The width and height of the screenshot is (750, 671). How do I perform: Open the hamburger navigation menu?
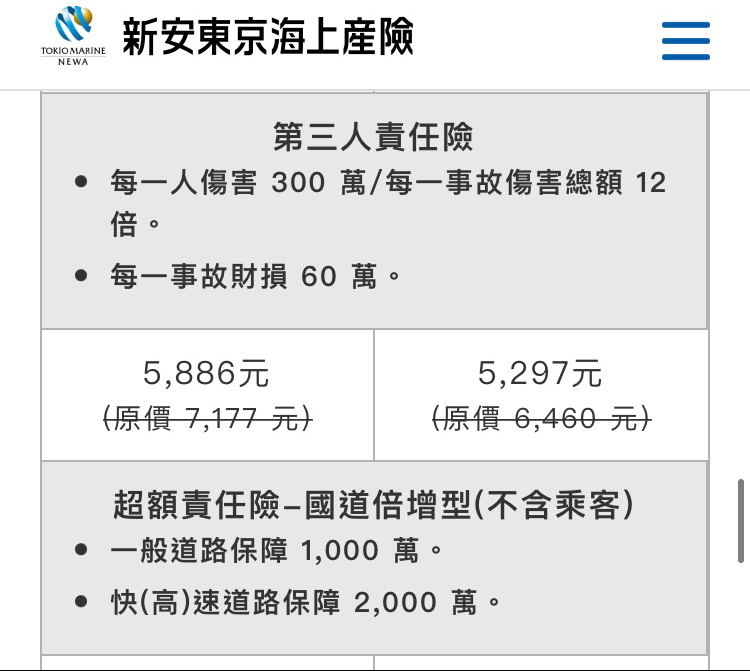pyautogui.click(x=686, y=41)
